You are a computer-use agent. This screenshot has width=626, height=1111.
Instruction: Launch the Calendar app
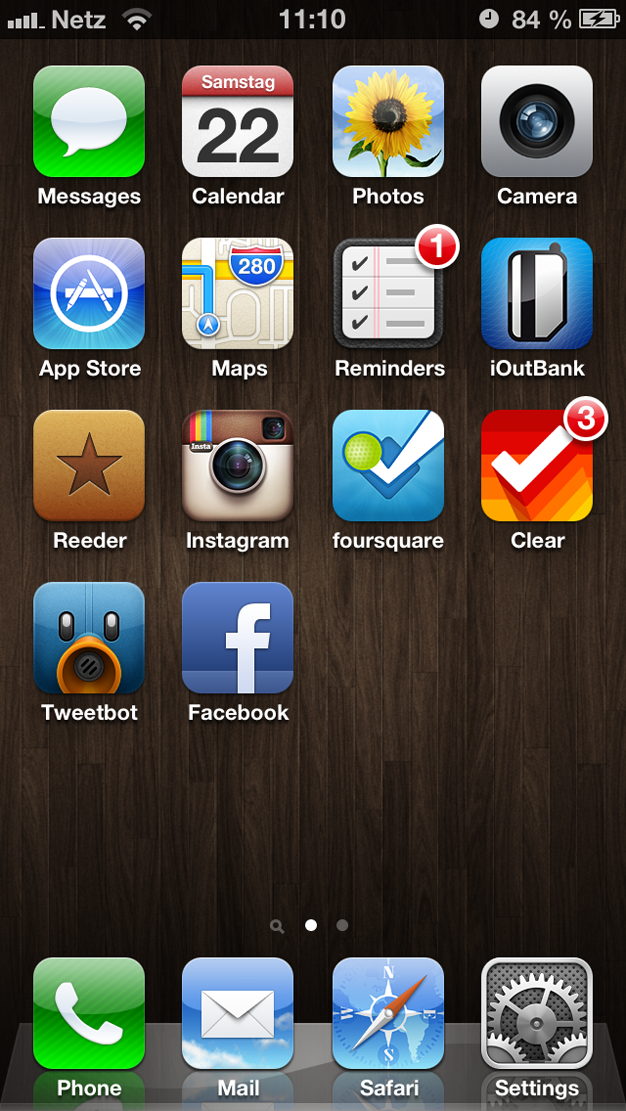tap(238, 122)
